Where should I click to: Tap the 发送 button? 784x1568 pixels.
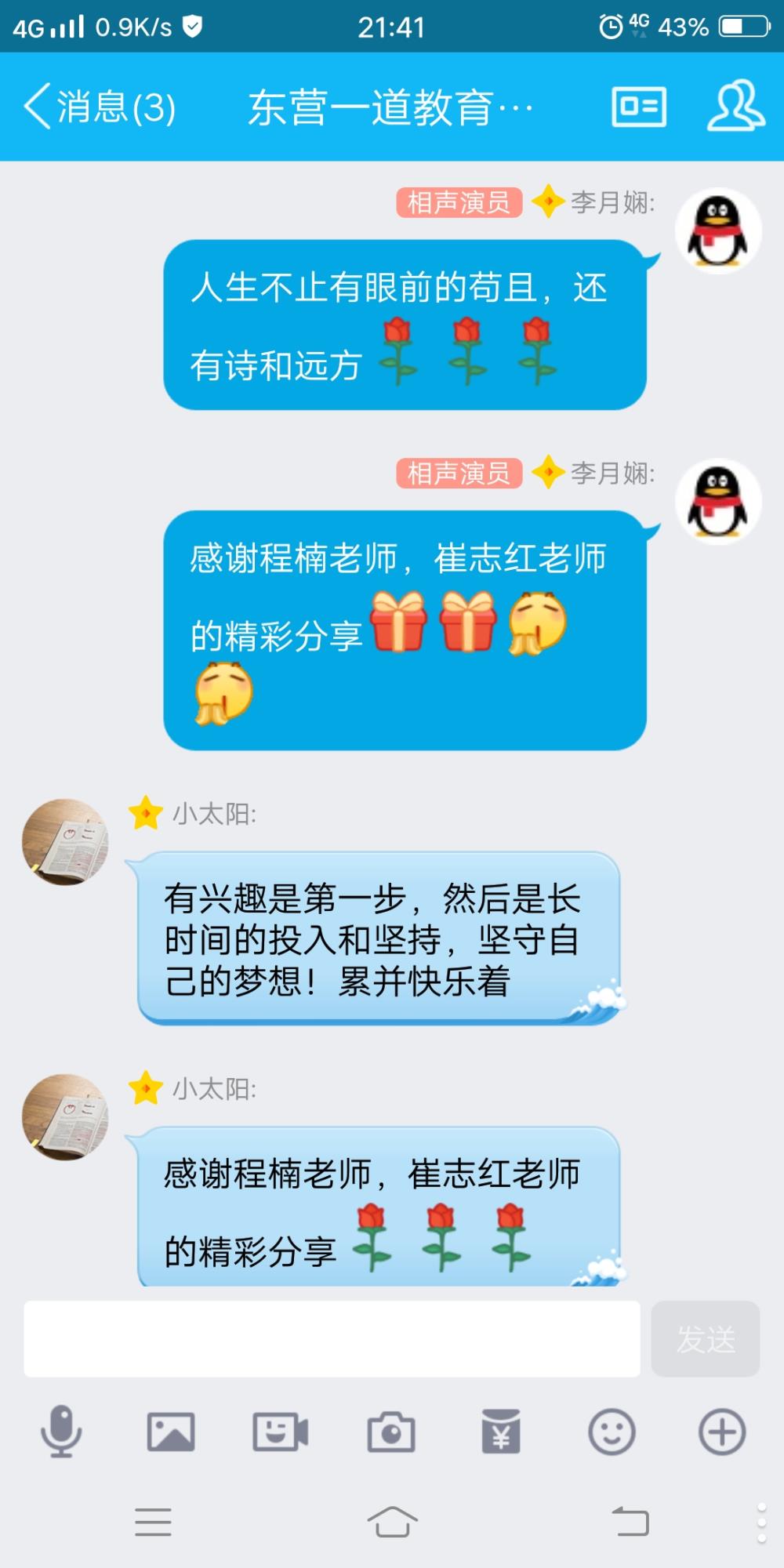pos(706,1338)
